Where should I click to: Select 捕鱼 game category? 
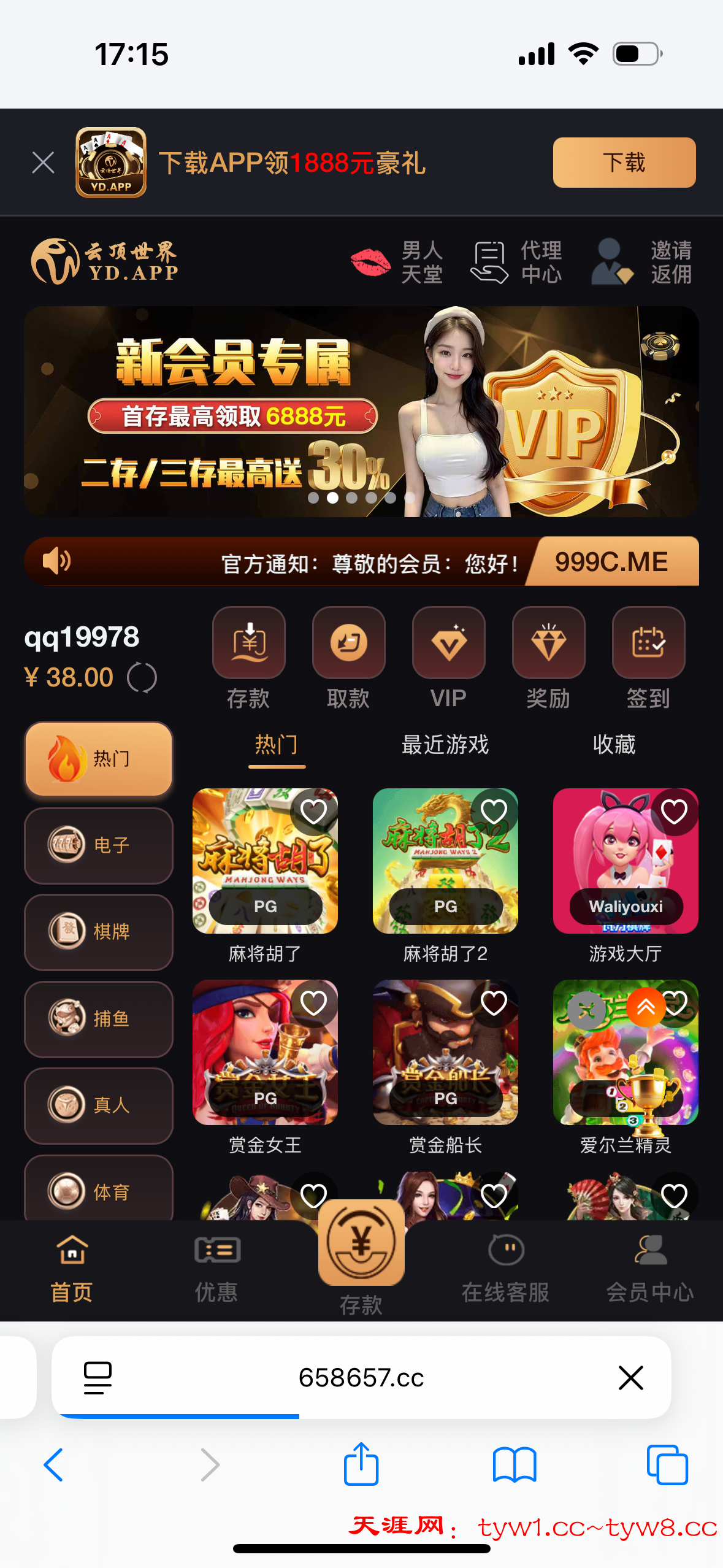pyautogui.click(x=98, y=1019)
